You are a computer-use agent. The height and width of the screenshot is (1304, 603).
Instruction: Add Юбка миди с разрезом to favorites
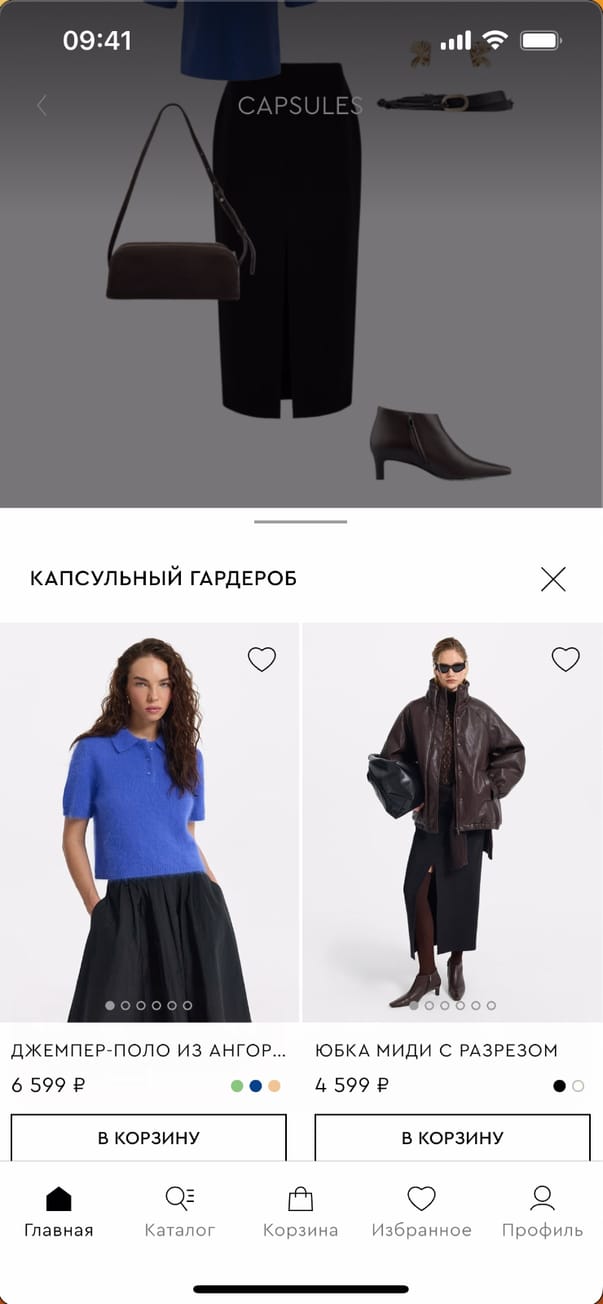coord(566,659)
